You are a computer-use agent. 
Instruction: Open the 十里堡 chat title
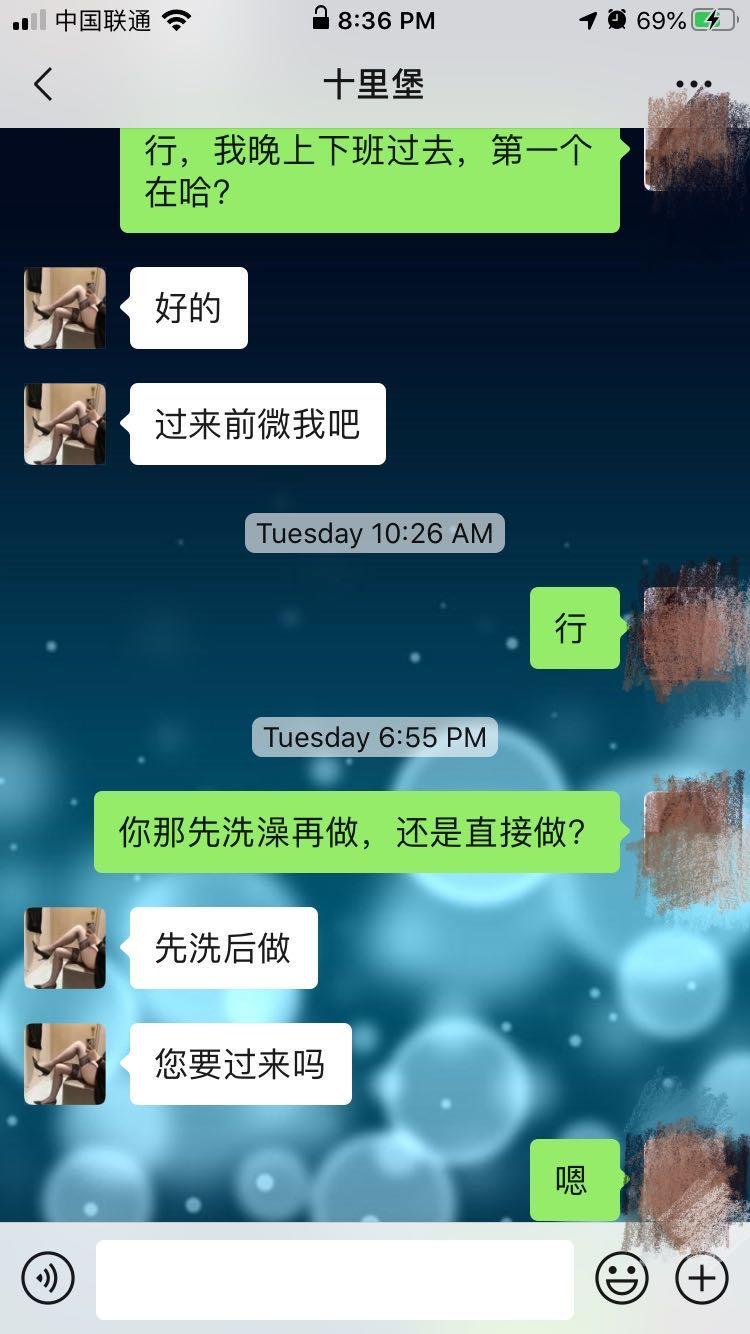click(x=375, y=85)
